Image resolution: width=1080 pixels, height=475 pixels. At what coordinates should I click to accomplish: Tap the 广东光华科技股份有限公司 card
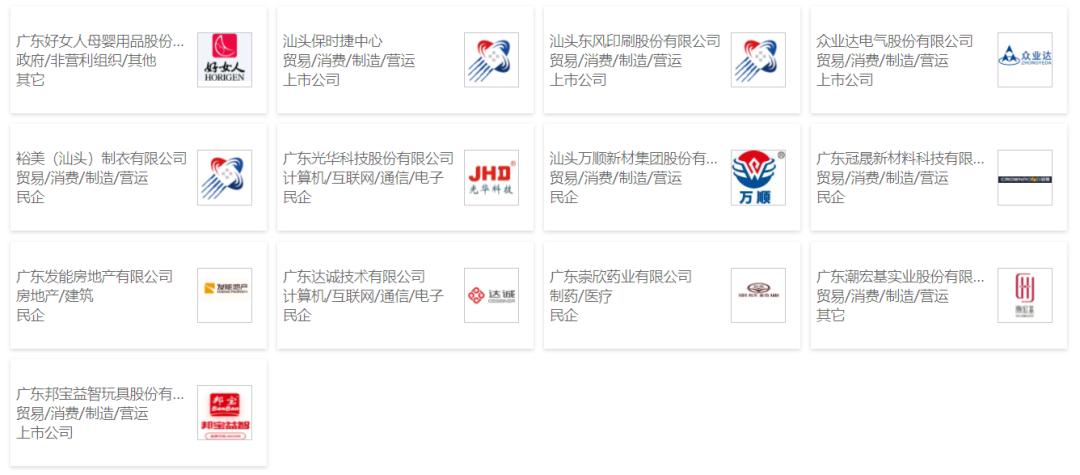tap(404, 178)
